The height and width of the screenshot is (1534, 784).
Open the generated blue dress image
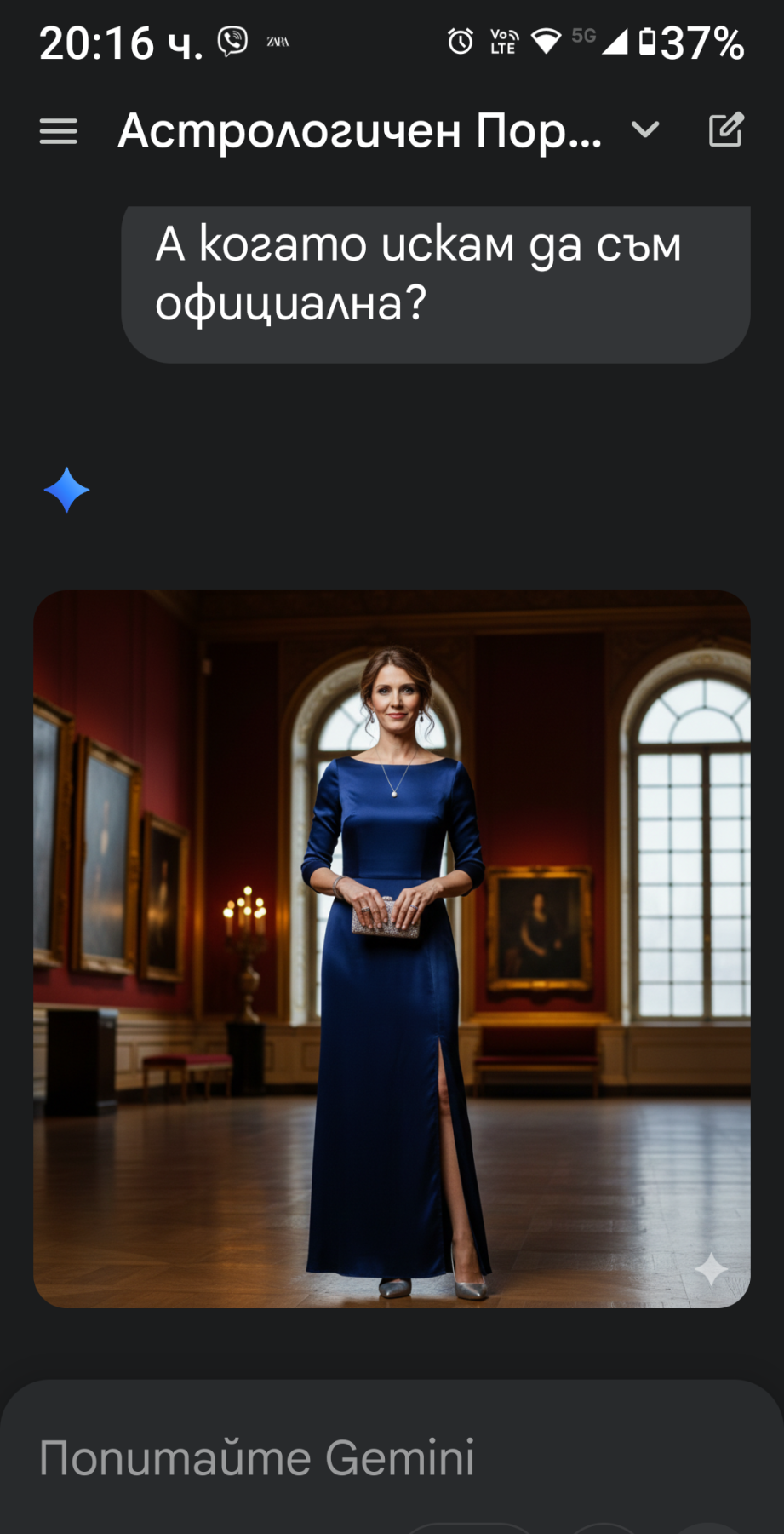(x=392, y=949)
